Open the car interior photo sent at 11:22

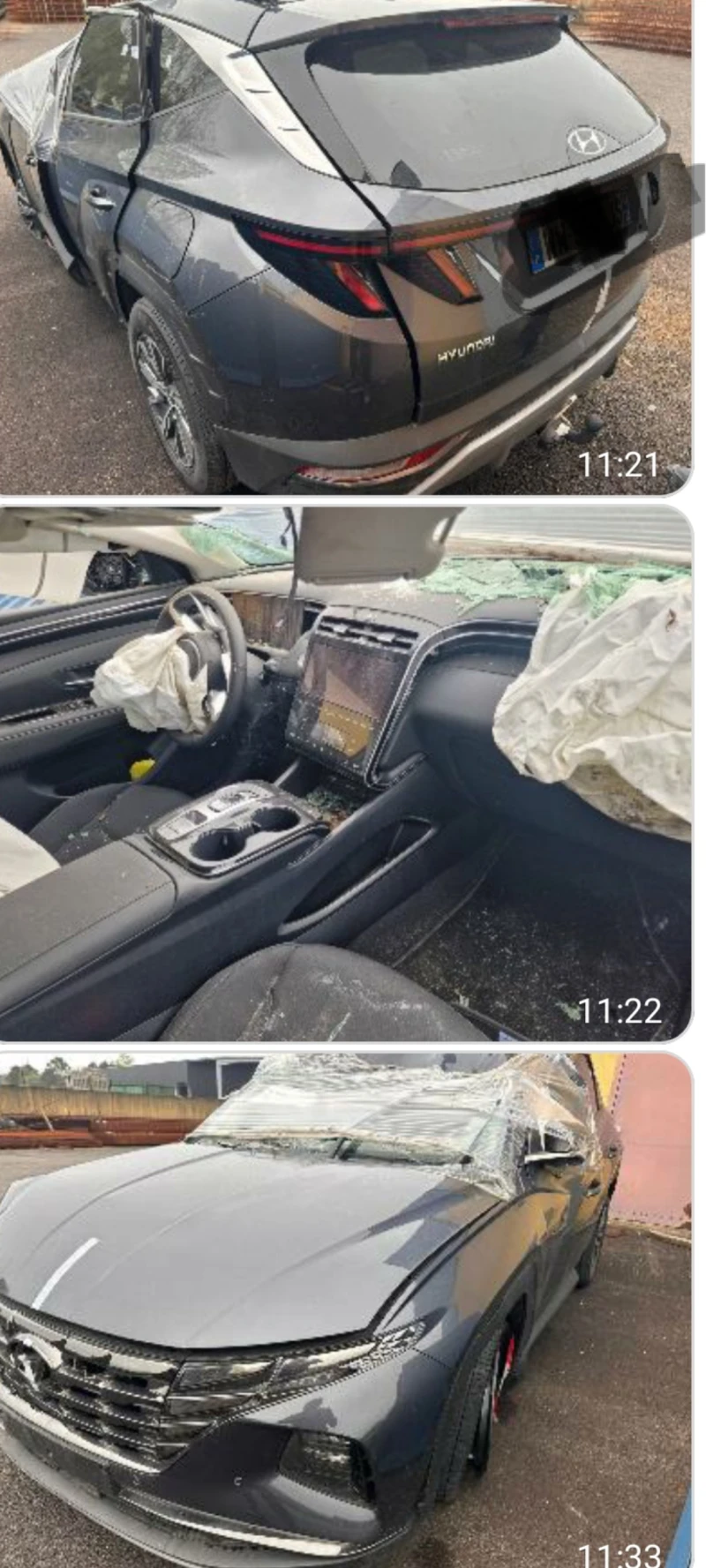point(344,772)
